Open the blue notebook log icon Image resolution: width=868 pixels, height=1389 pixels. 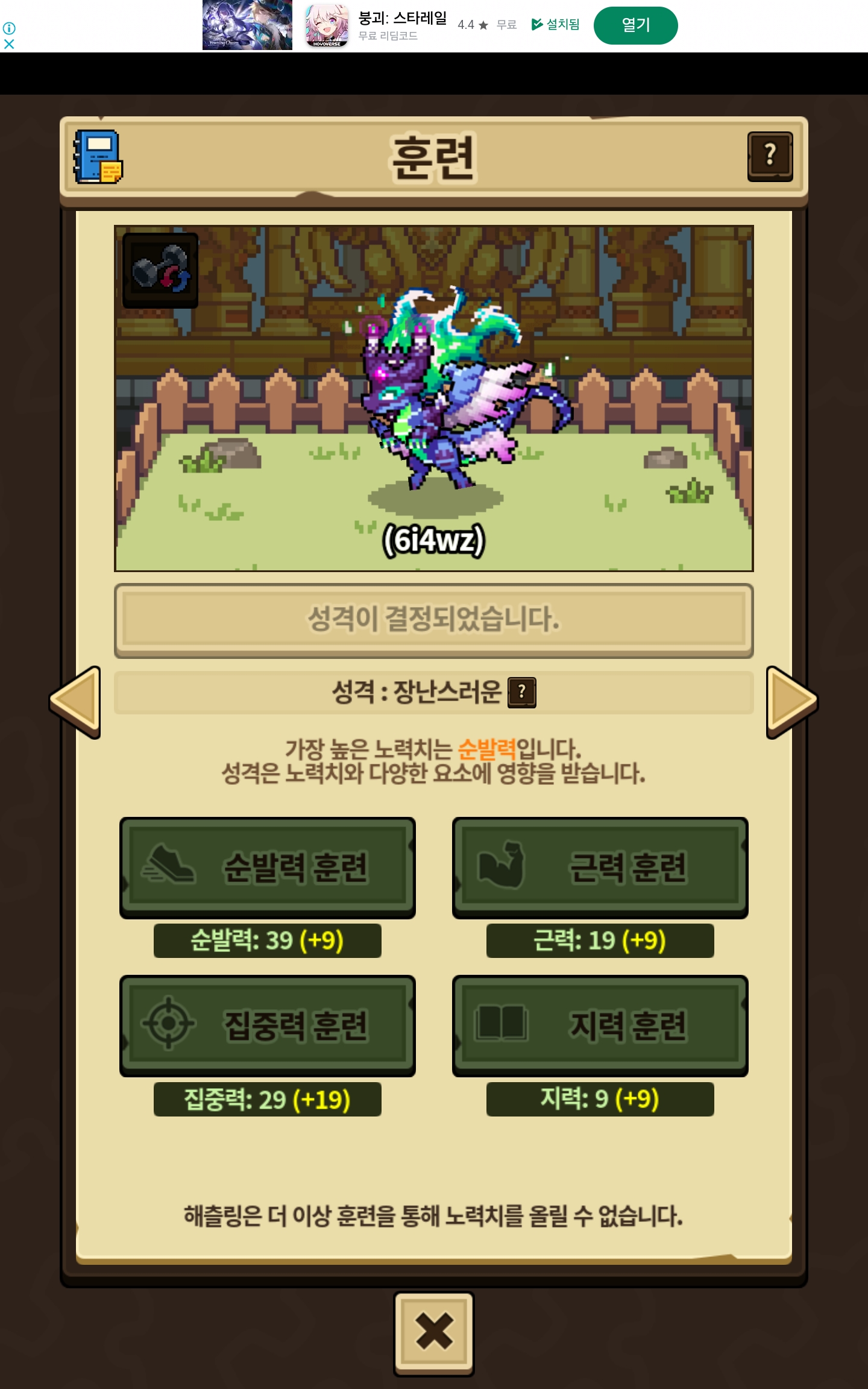[98, 157]
